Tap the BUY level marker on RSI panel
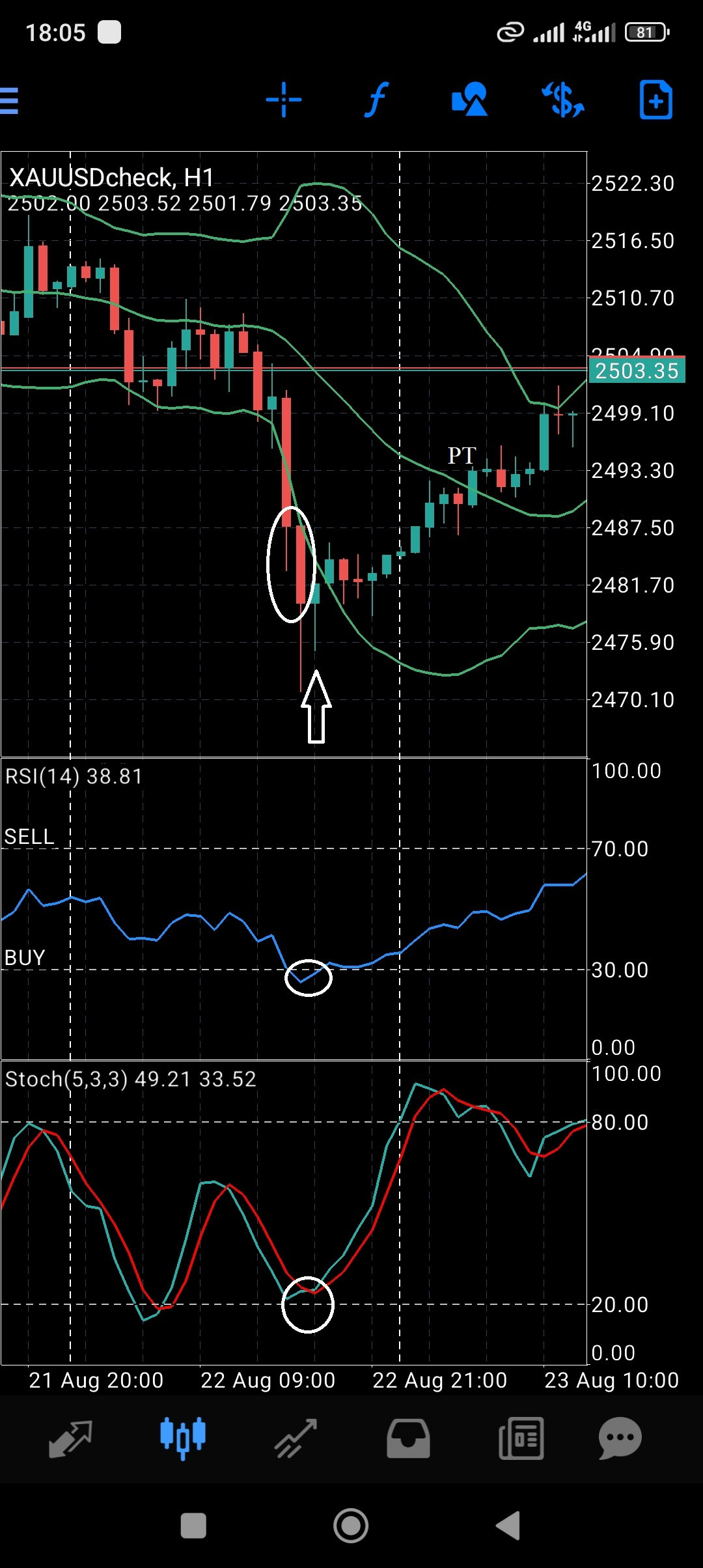The width and height of the screenshot is (703, 1568). point(25,957)
